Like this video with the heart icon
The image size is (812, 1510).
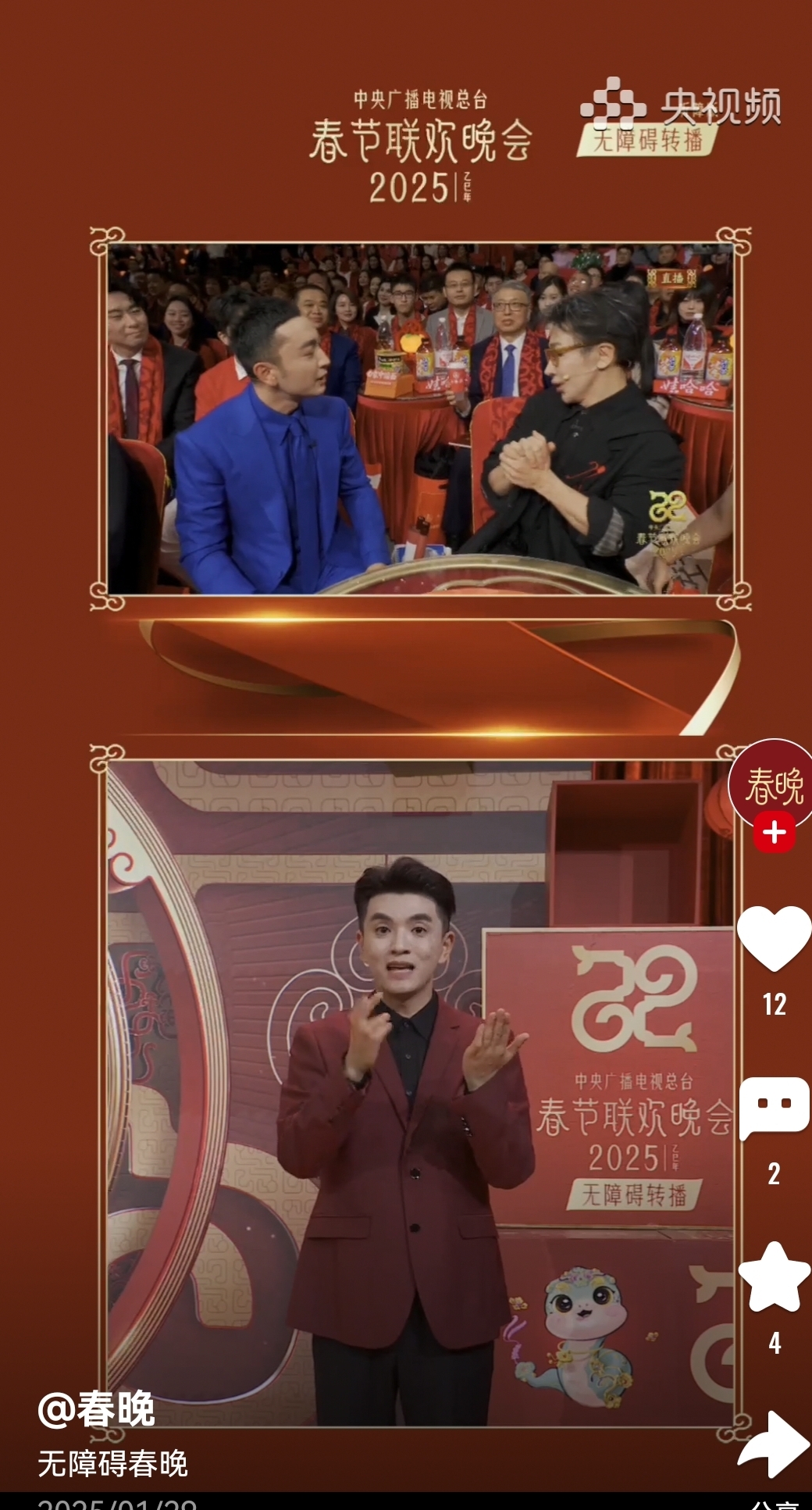coord(774,938)
